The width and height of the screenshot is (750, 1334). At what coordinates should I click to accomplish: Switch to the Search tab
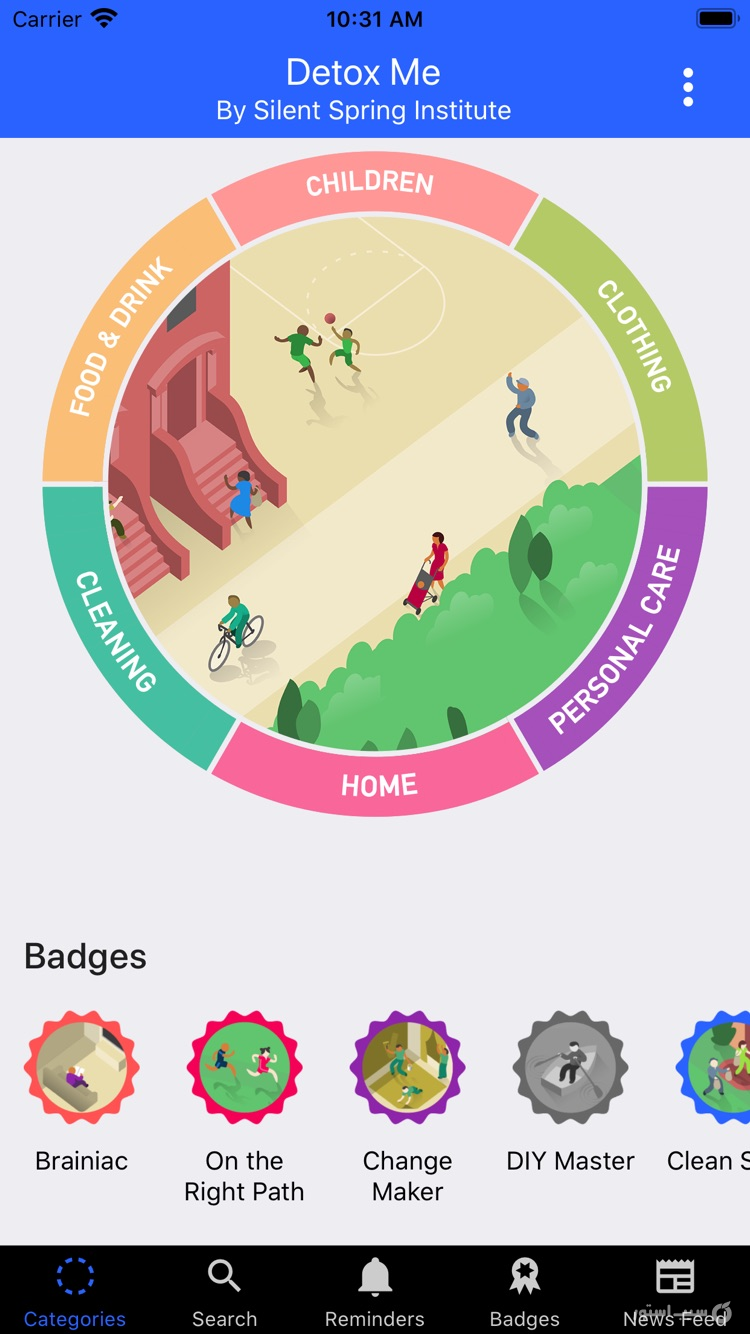point(224,1293)
